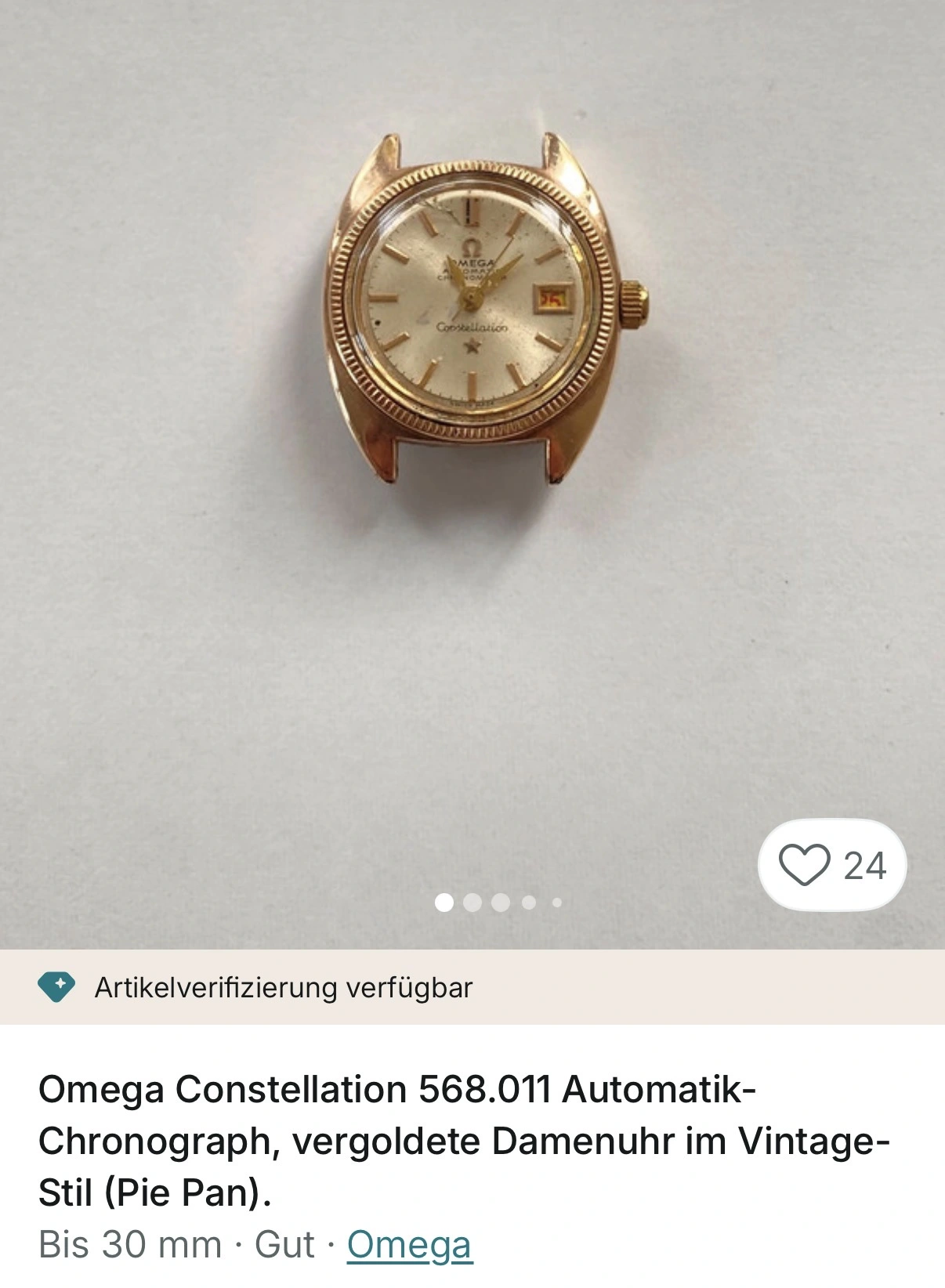This screenshot has height=1288, width=945.
Task: Open the Artikelverifizierung verfügbar banner
Action: click(472, 987)
